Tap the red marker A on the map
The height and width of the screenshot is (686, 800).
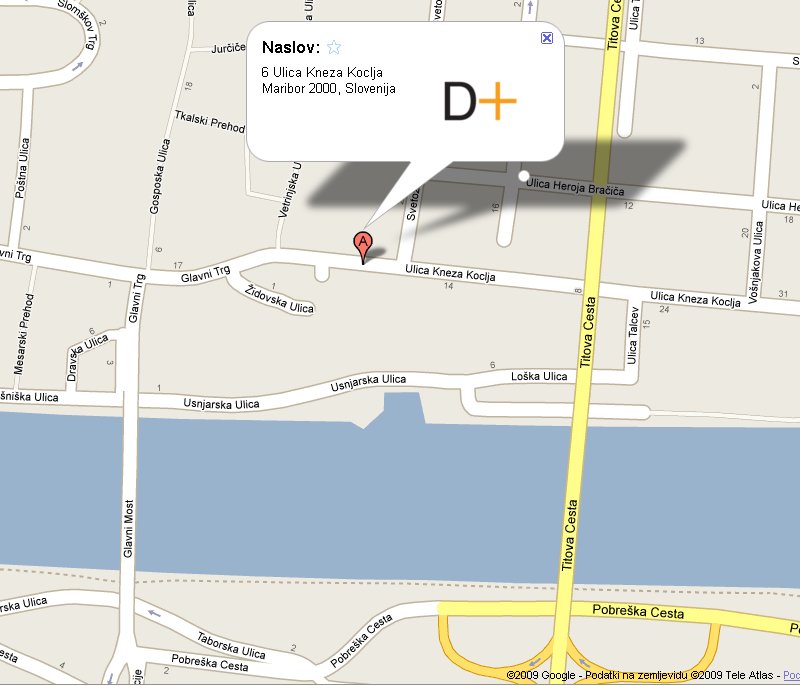364,243
